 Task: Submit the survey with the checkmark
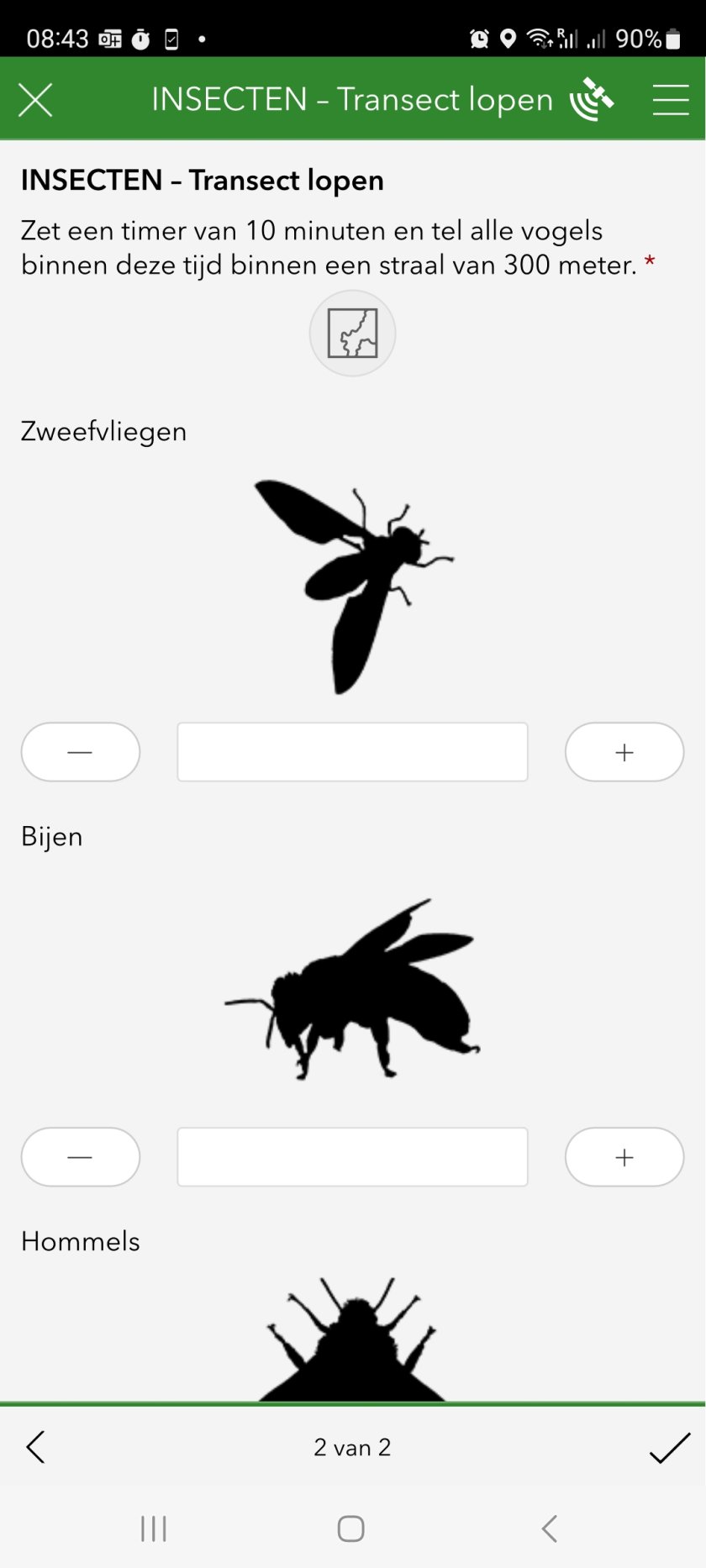click(x=670, y=1447)
